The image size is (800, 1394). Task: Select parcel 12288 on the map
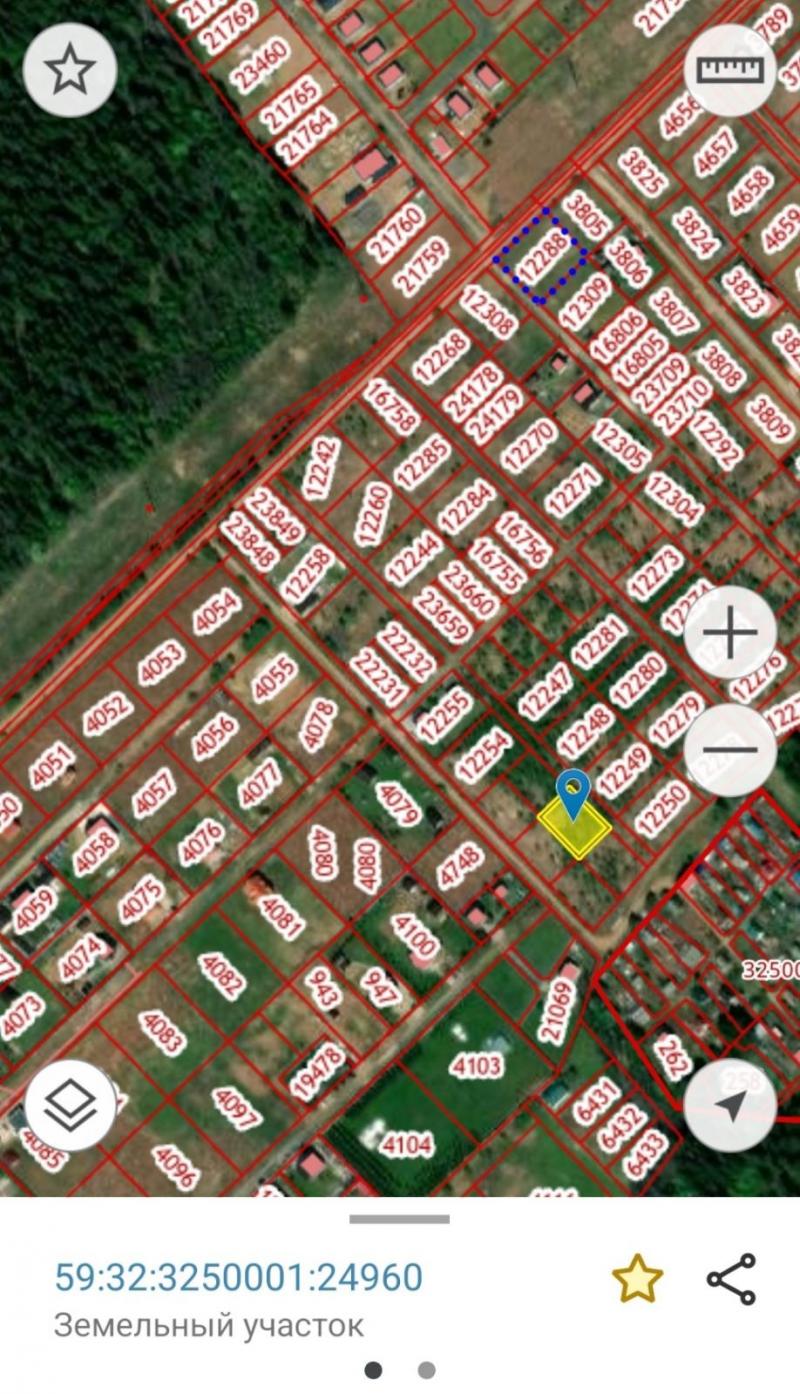[544, 256]
